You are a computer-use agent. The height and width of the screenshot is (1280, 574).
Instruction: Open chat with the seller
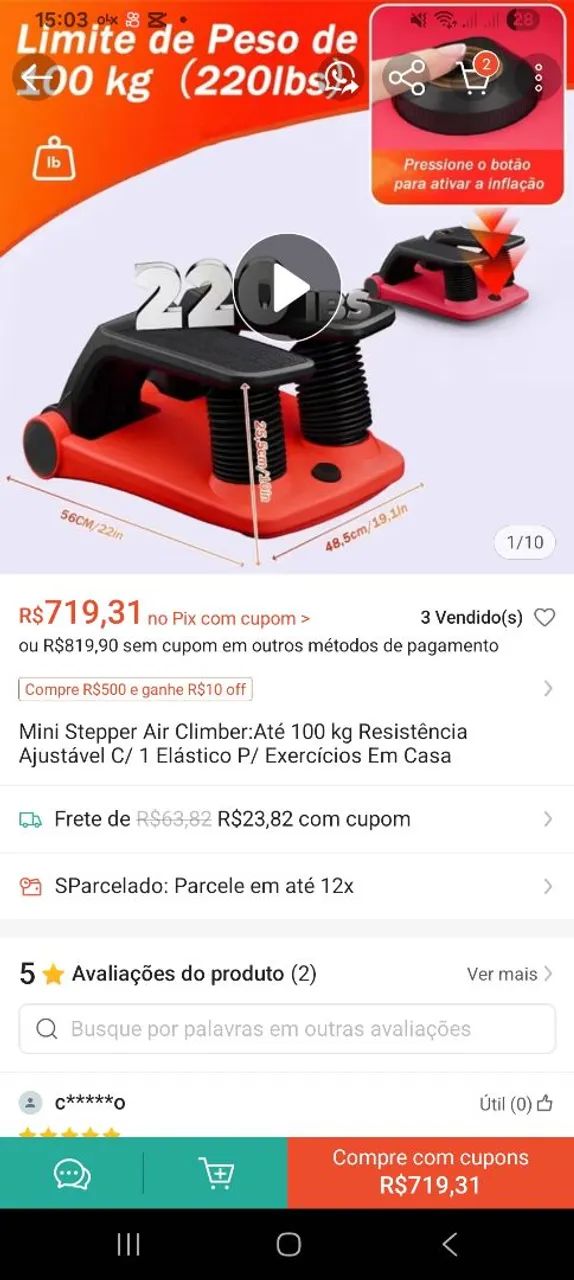click(72, 1173)
